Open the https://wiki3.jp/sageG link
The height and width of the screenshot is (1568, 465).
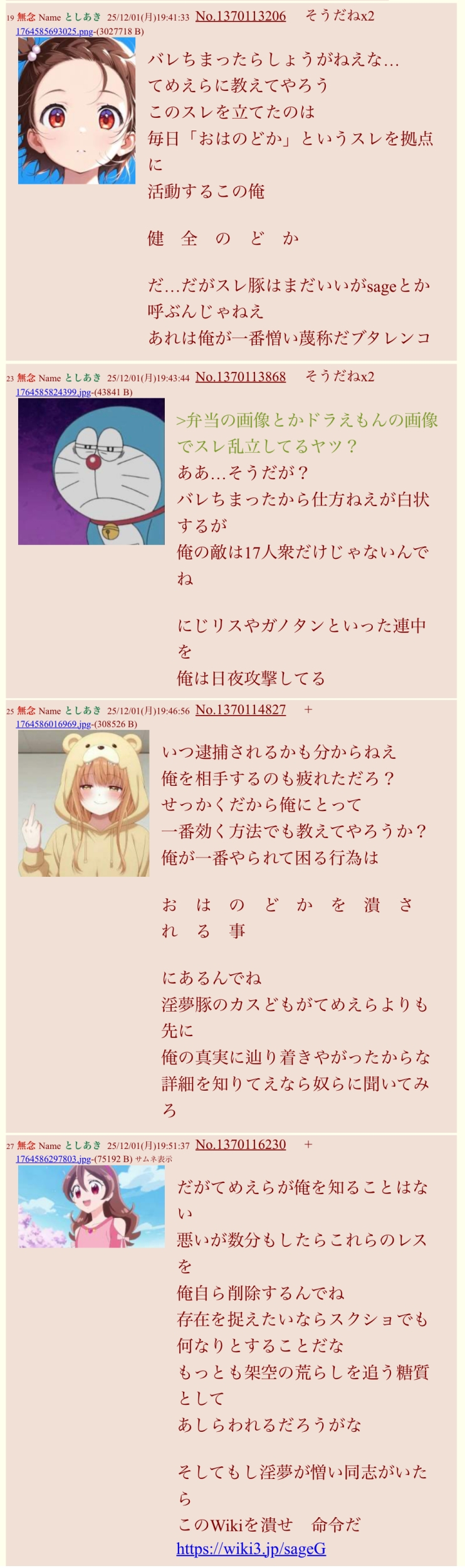click(x=251, y=1549)
